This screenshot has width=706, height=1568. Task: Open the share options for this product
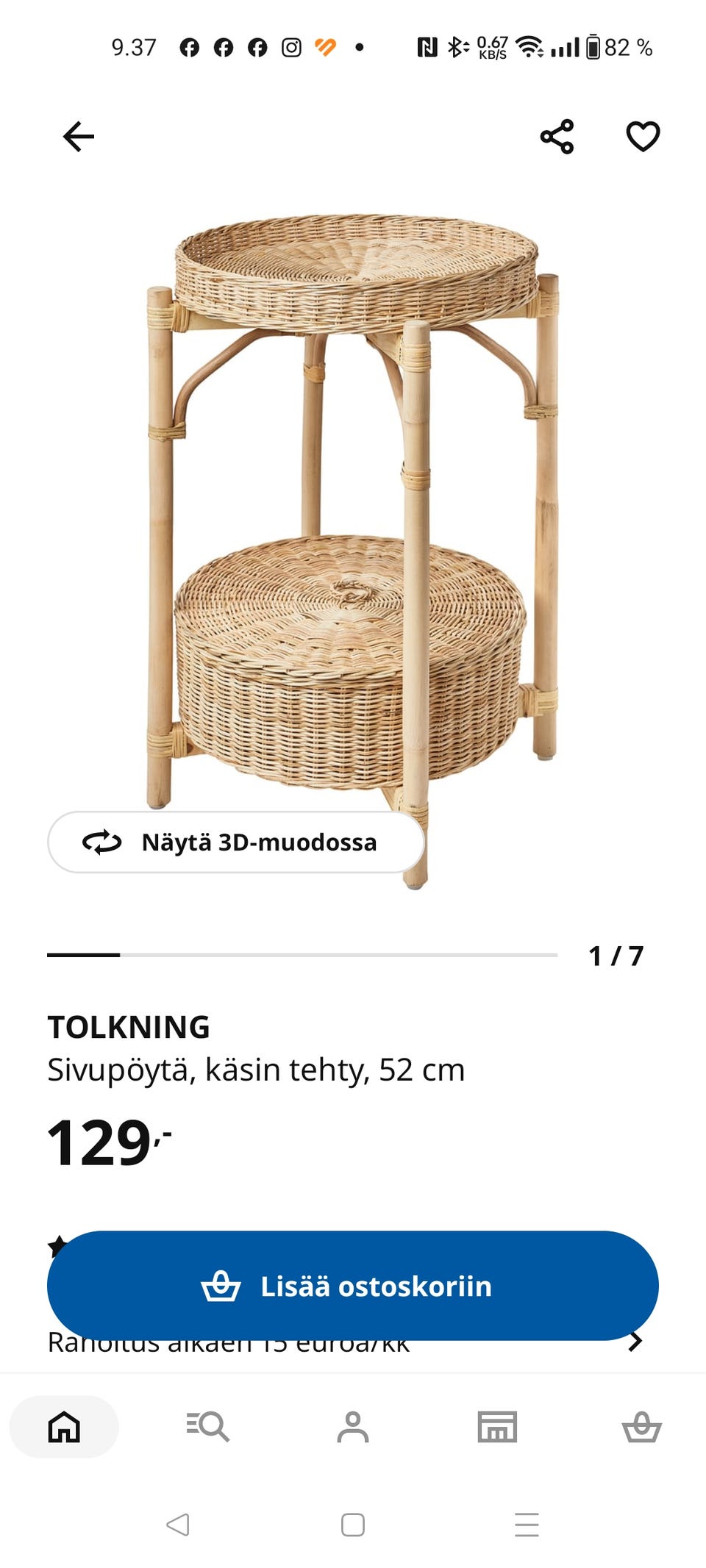pos(557,135)
